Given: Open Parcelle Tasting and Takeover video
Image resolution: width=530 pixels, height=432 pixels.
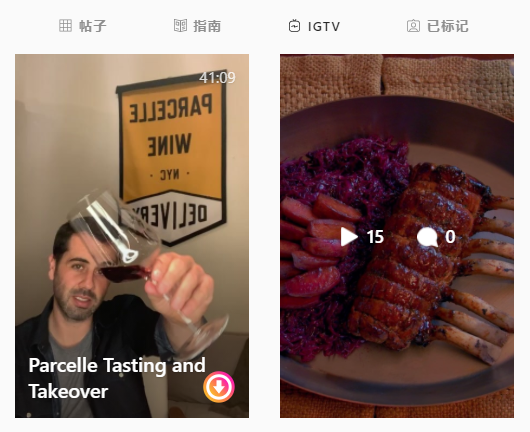Looking at the screenshot, I should (132, 236).
